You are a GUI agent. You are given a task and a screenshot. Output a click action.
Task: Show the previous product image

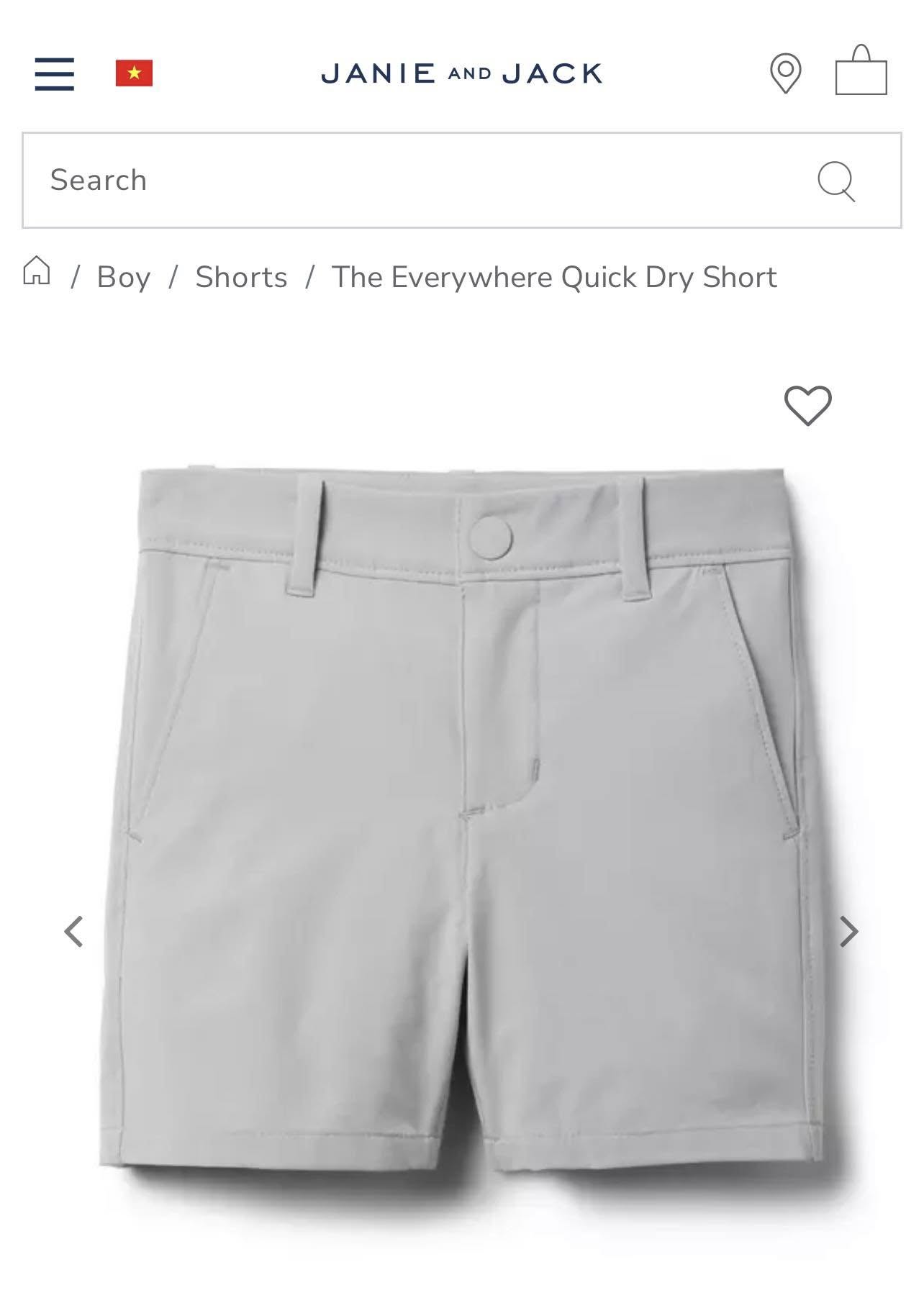(x=74, y=931)
